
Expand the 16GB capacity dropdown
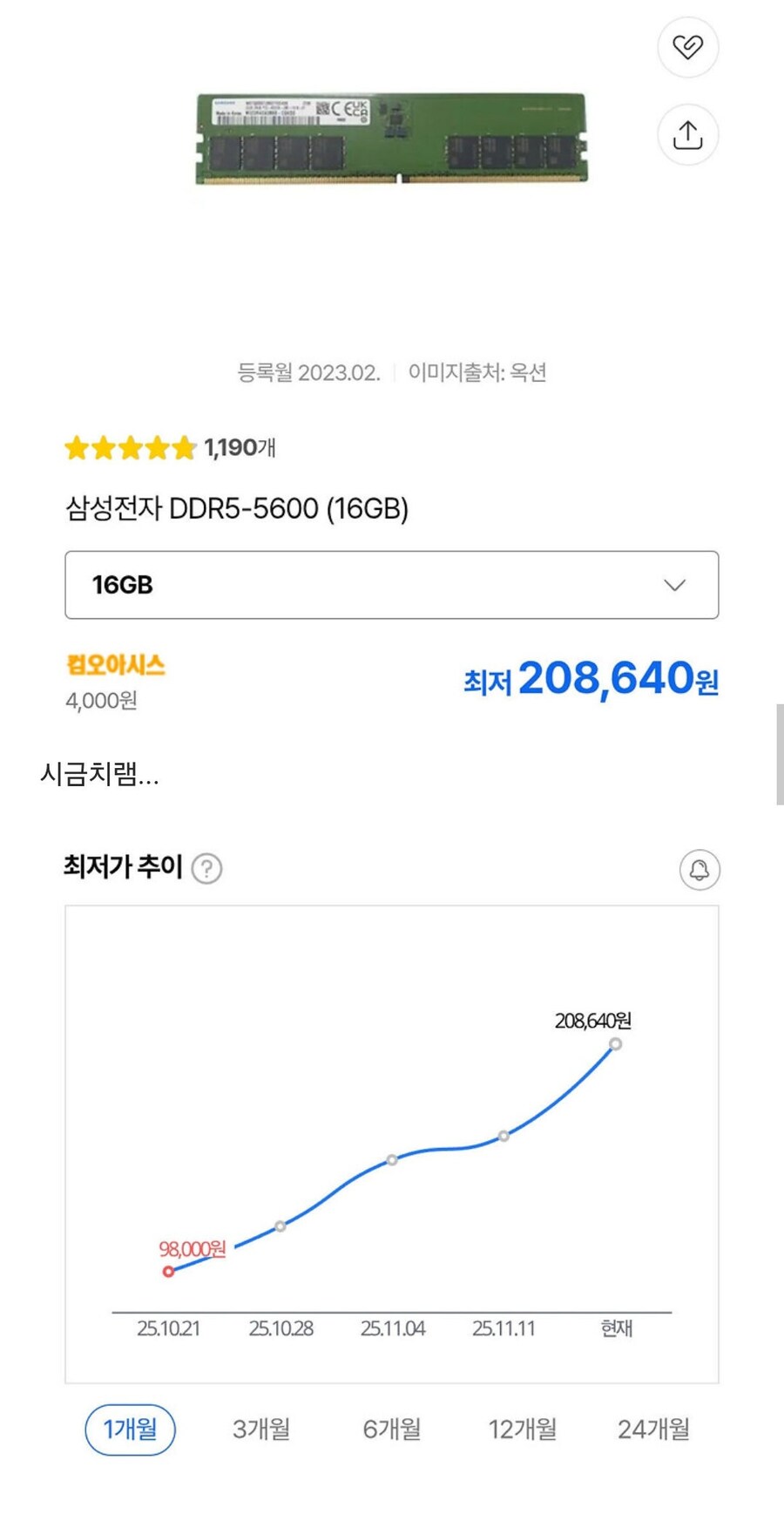click(x=392, y=586)
